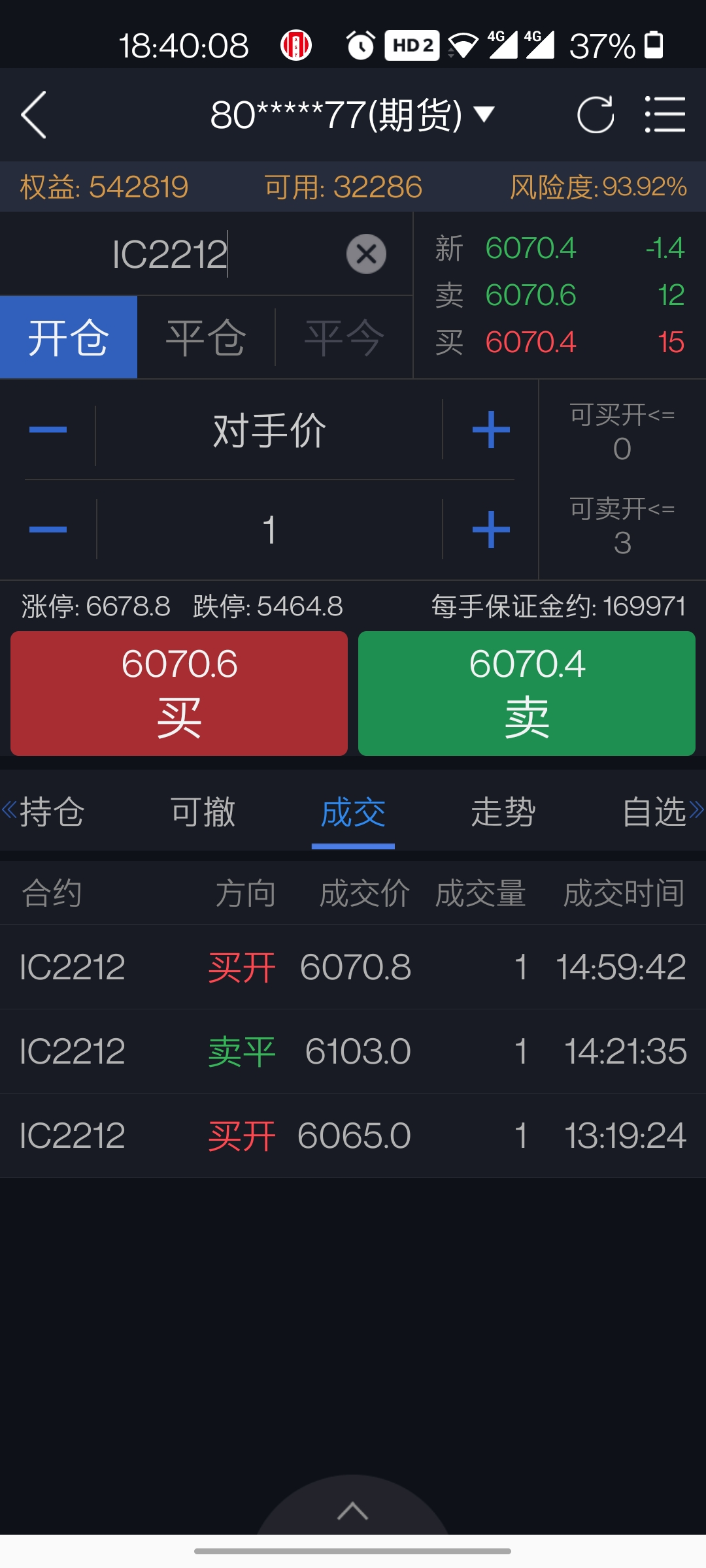
Task: Increase the order quantity
Action: tap(491, 529)
